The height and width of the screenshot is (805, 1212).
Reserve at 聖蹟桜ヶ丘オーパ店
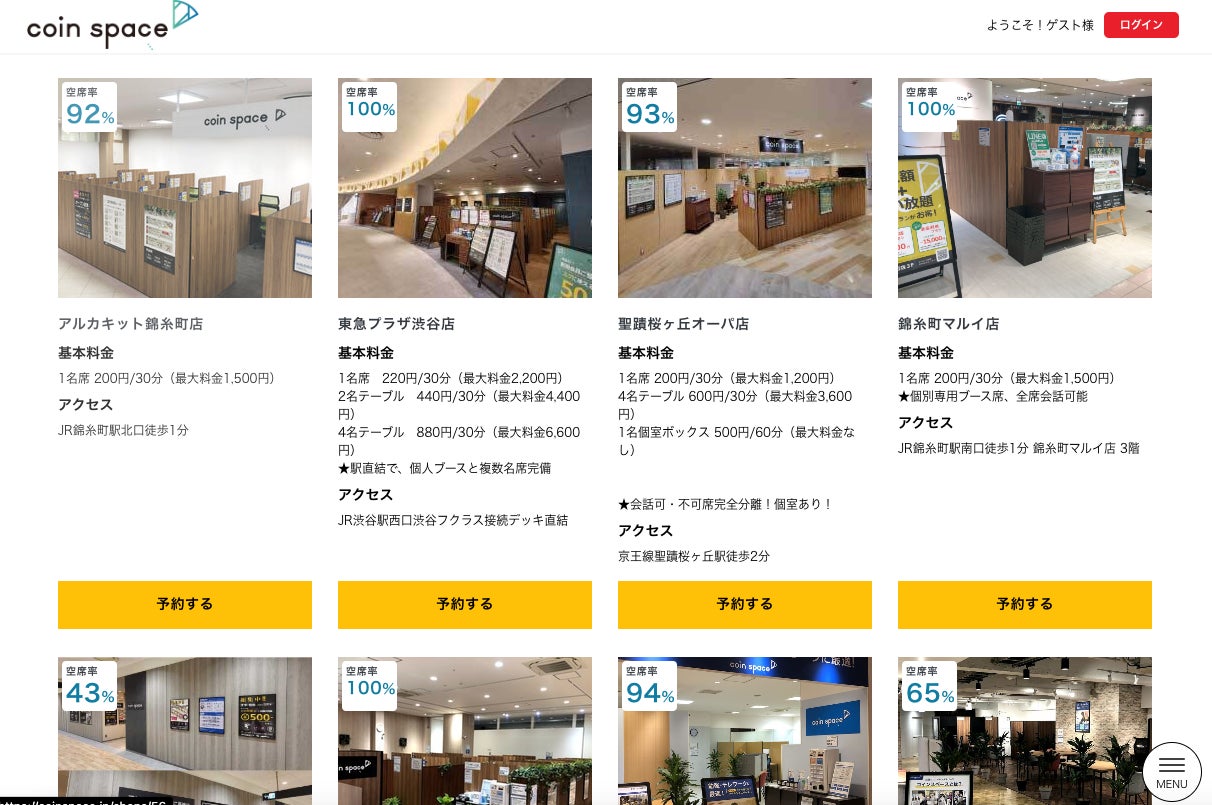click(745, 604)
